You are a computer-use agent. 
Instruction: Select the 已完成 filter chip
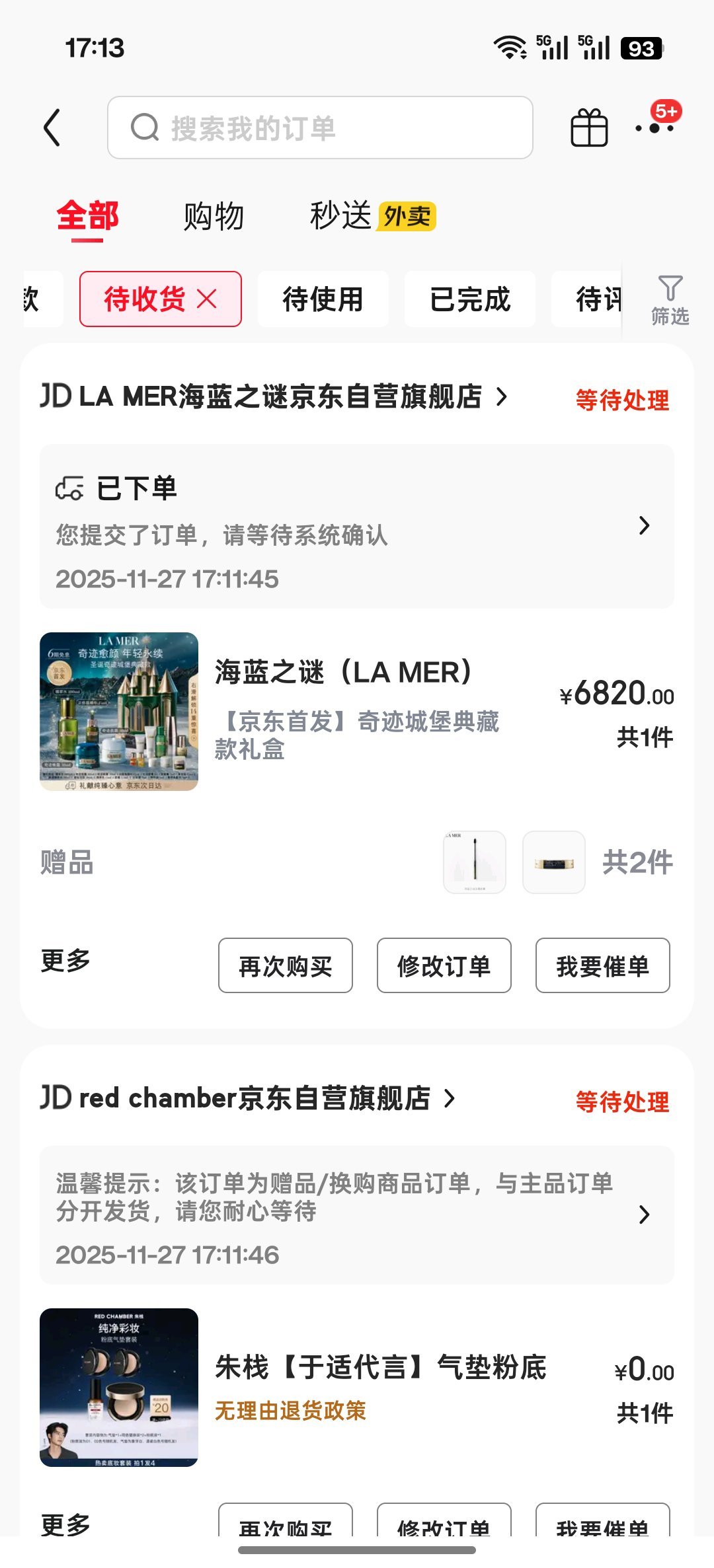(x=468, y=299)
